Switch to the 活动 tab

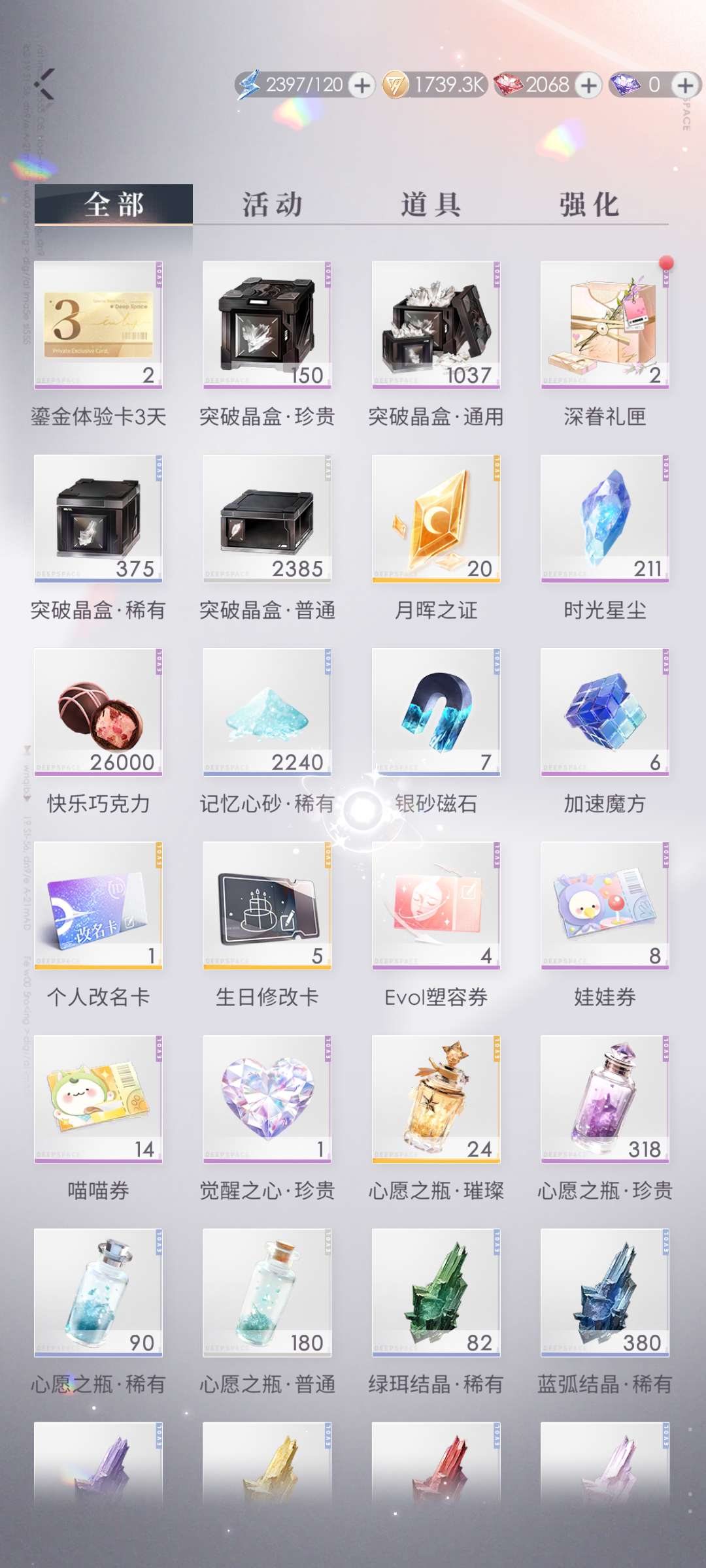coord(273,204)
